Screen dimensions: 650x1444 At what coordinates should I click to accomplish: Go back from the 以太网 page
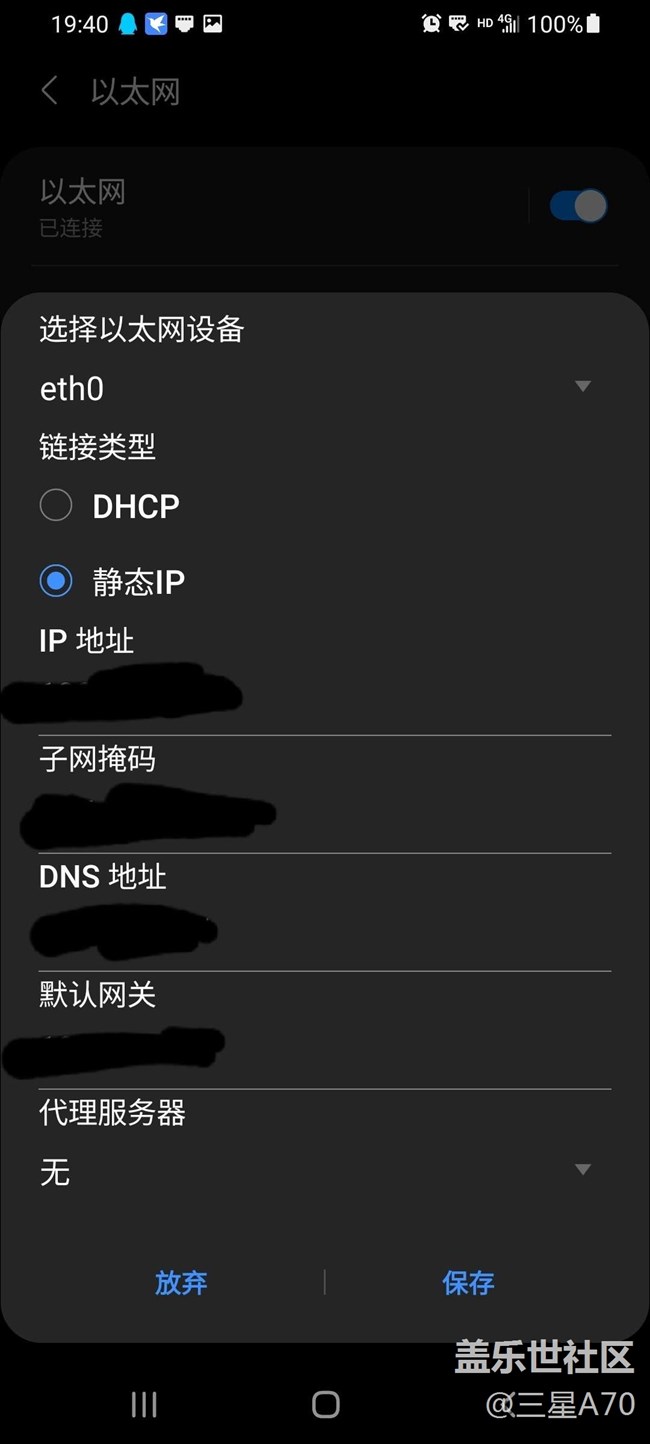point(50,92)
